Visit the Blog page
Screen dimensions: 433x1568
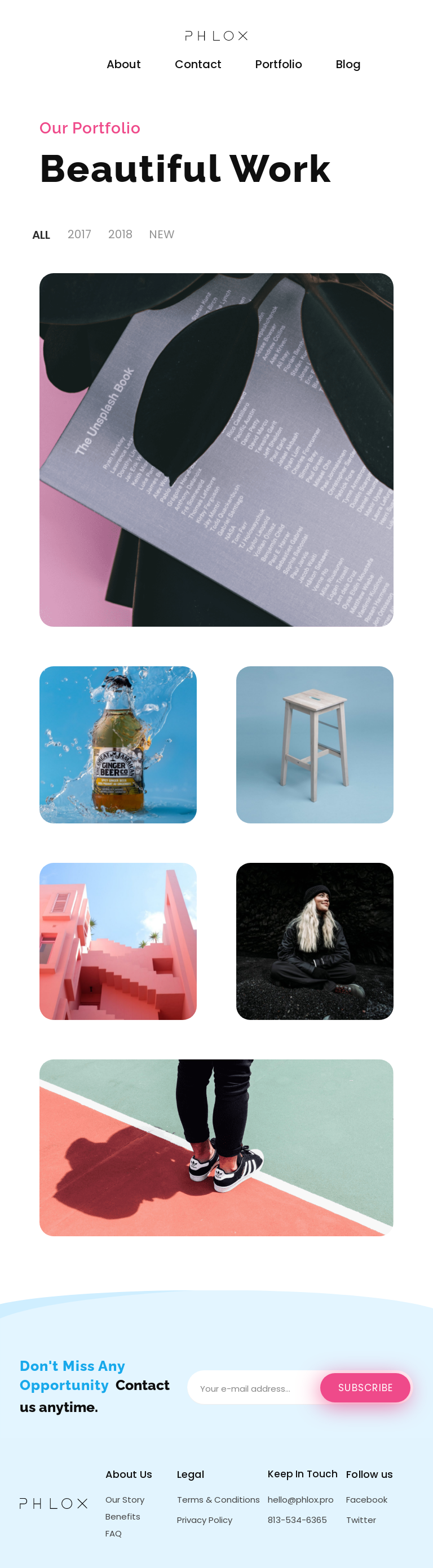tap(348, 64)
